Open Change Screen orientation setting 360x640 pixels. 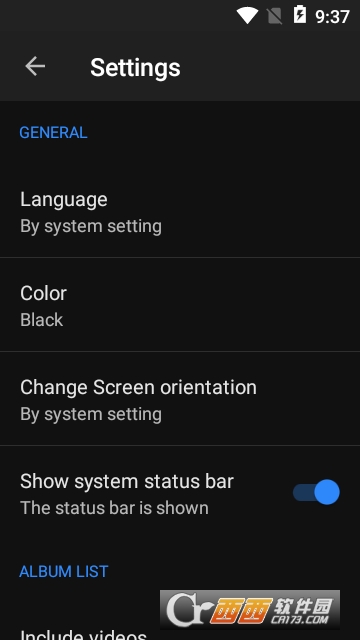[x=180, y=399]
